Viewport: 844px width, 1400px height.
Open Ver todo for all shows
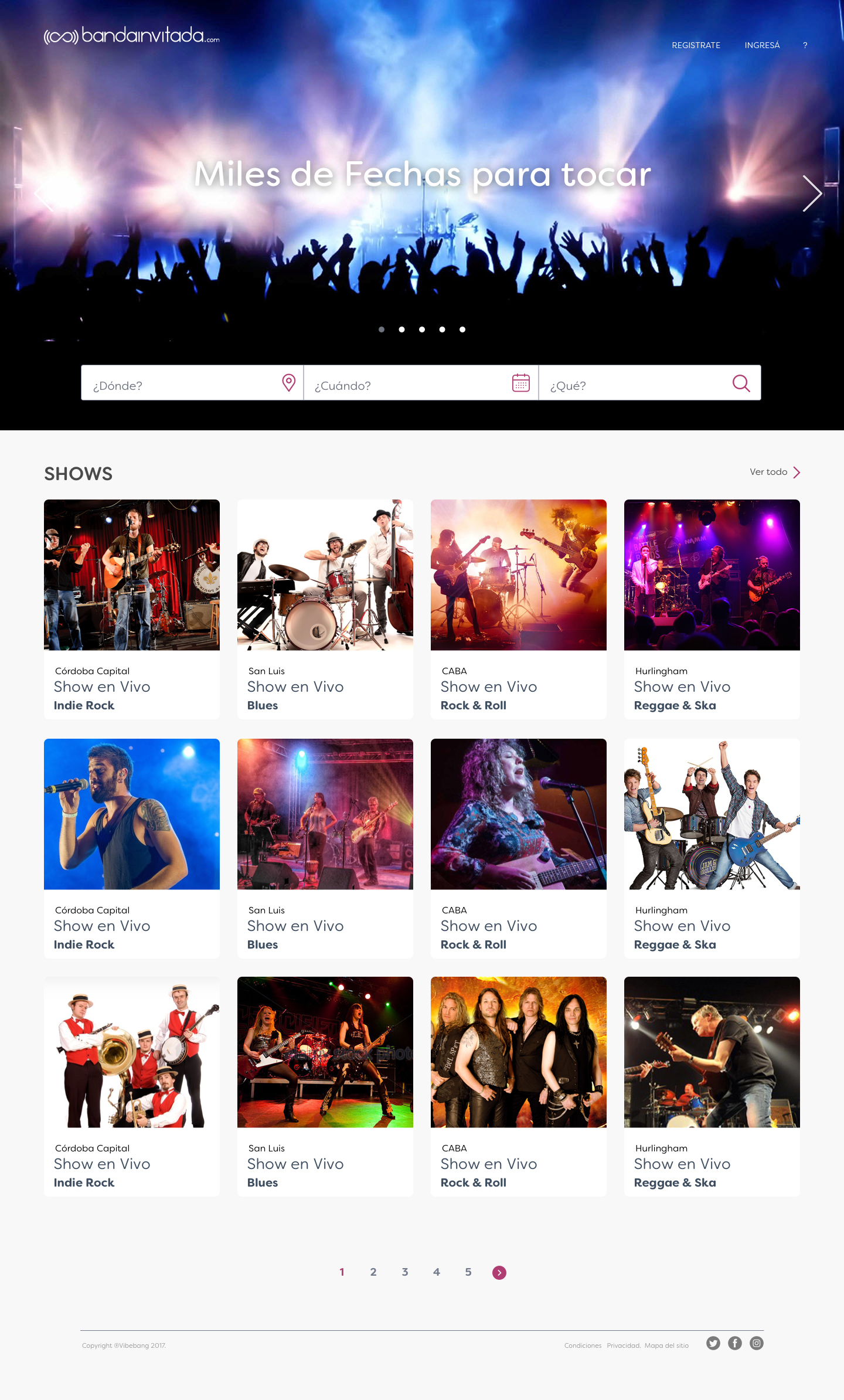click(x=775, y=472)
